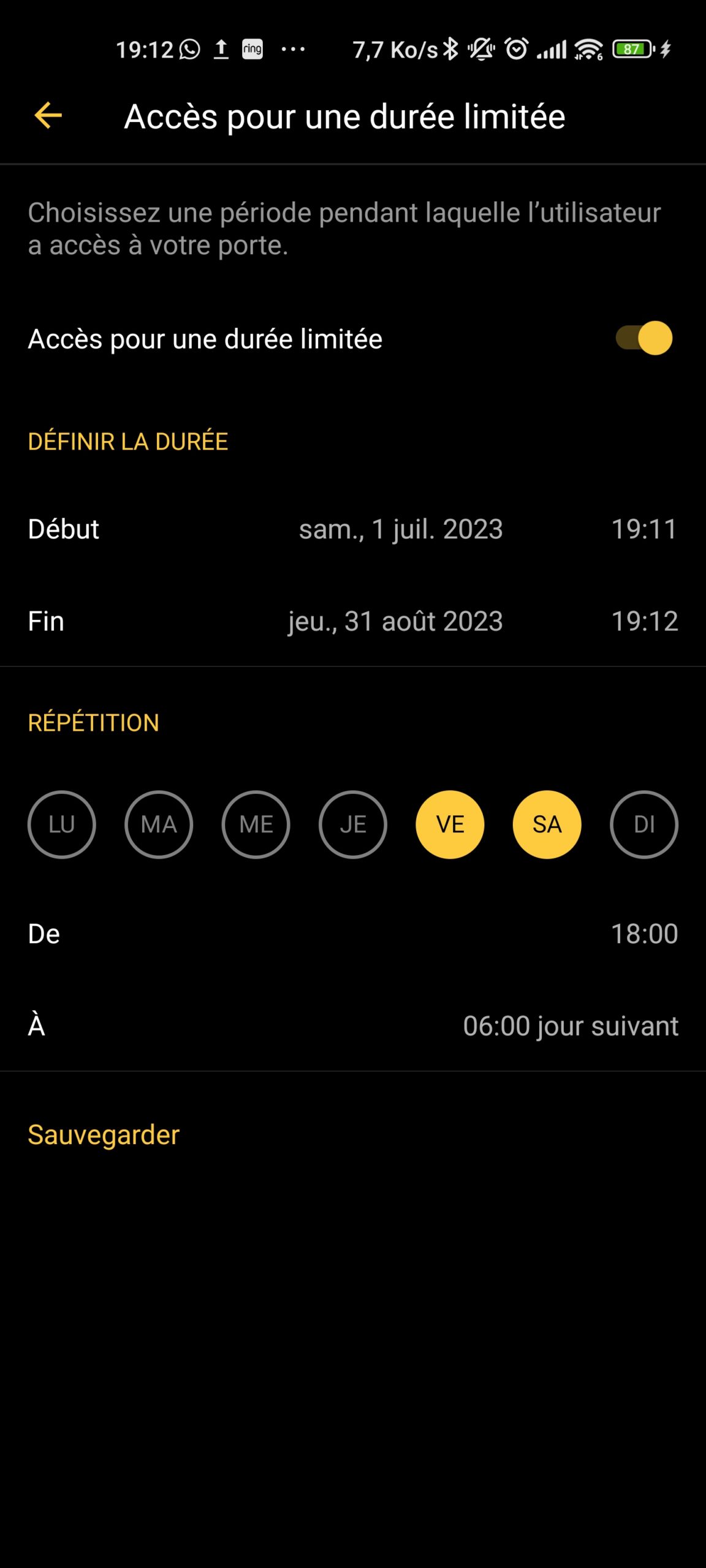Change the Début date sam., 1 juil. 2023
This screenshot has width=706, height=1568.
(x=400, y=529)
